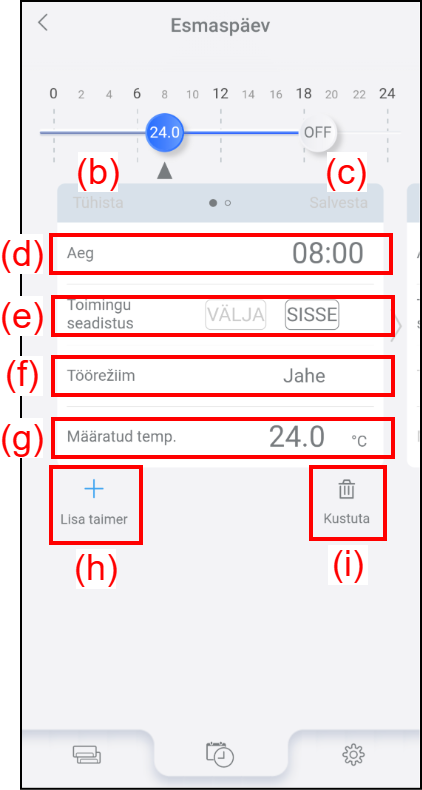Open the schedule timer tab in bottom bar

(x=220, y=754)
